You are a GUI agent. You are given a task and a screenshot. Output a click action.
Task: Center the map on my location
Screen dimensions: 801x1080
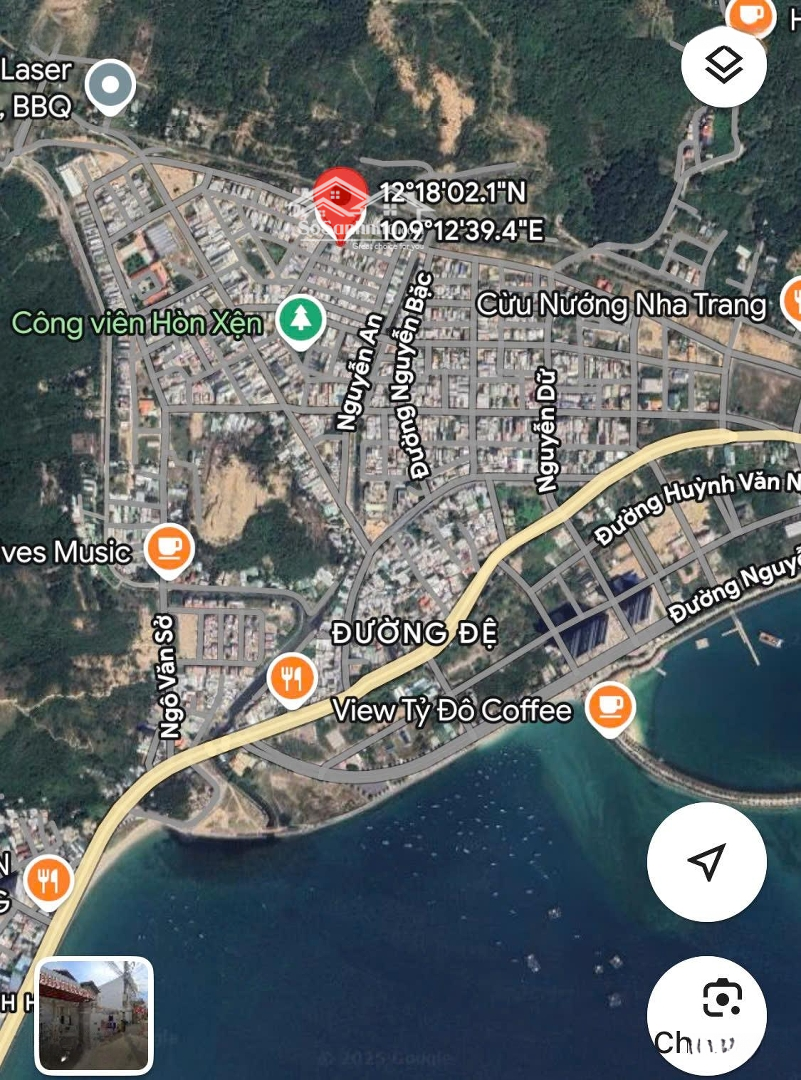click(x=707, y=862)
